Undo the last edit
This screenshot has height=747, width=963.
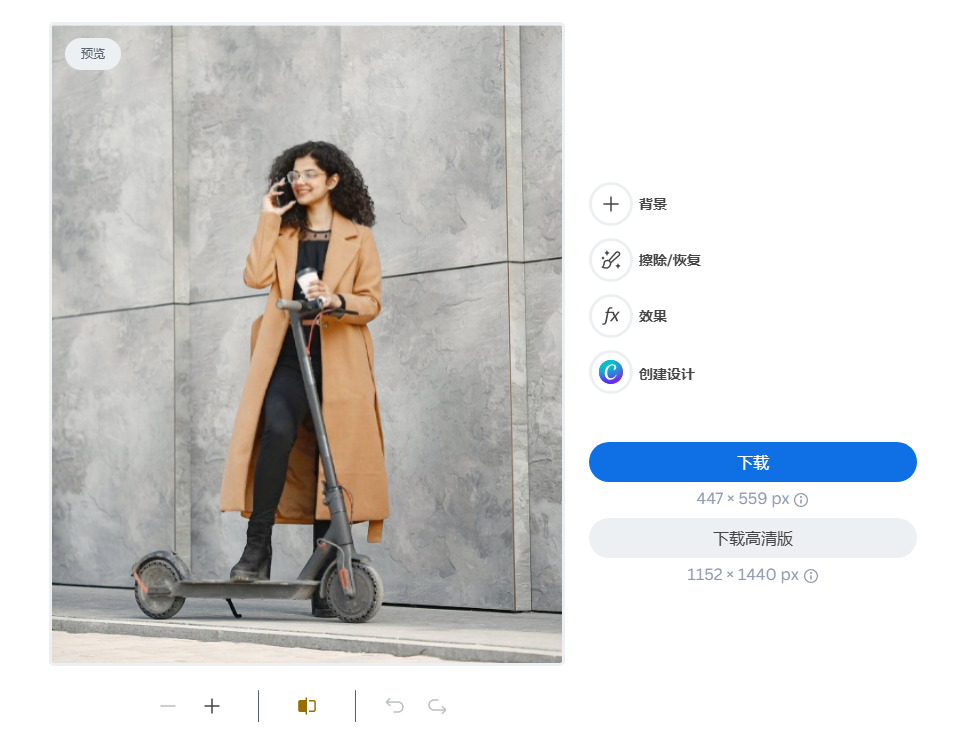click(x=395, y=706)
